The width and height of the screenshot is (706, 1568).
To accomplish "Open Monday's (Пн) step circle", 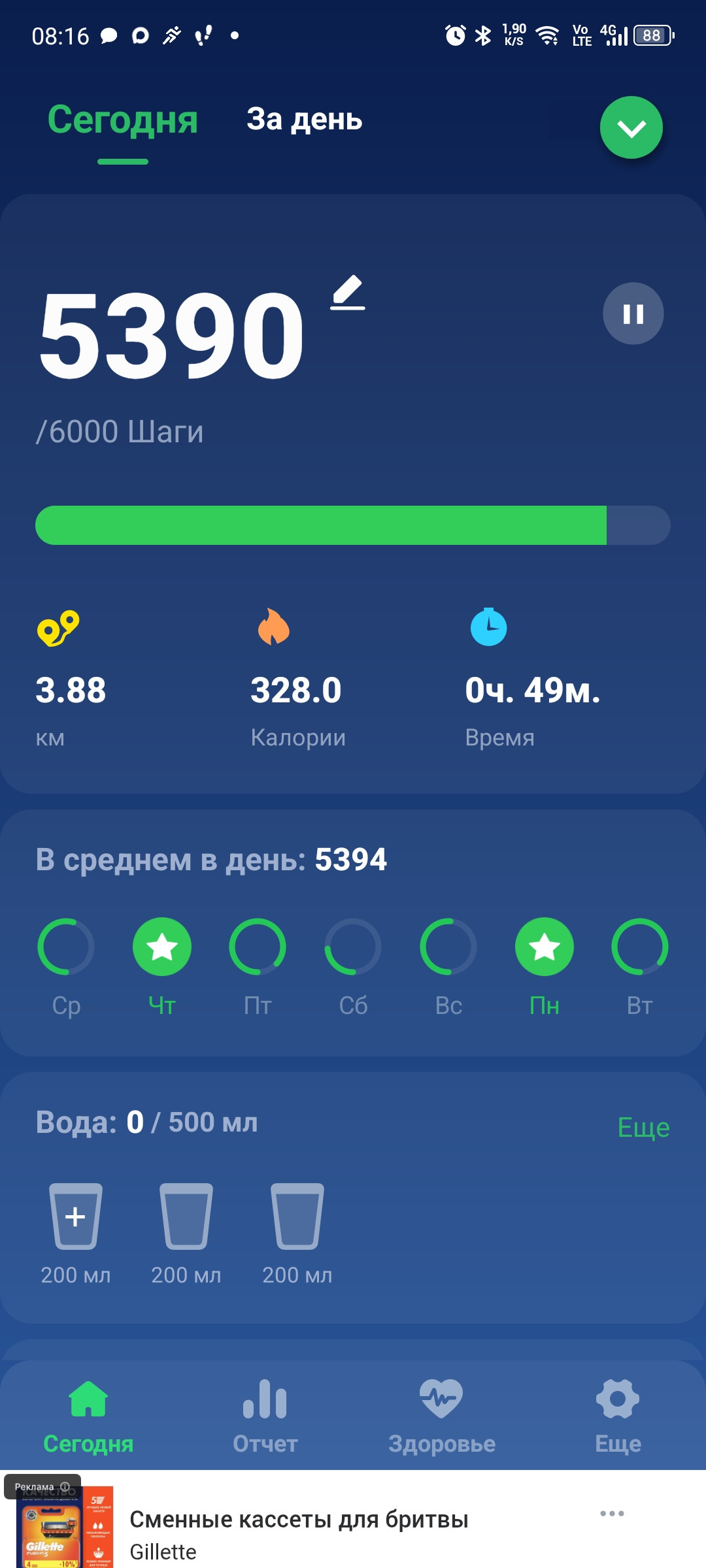I will pyautogui.click(x=545, y=947).
